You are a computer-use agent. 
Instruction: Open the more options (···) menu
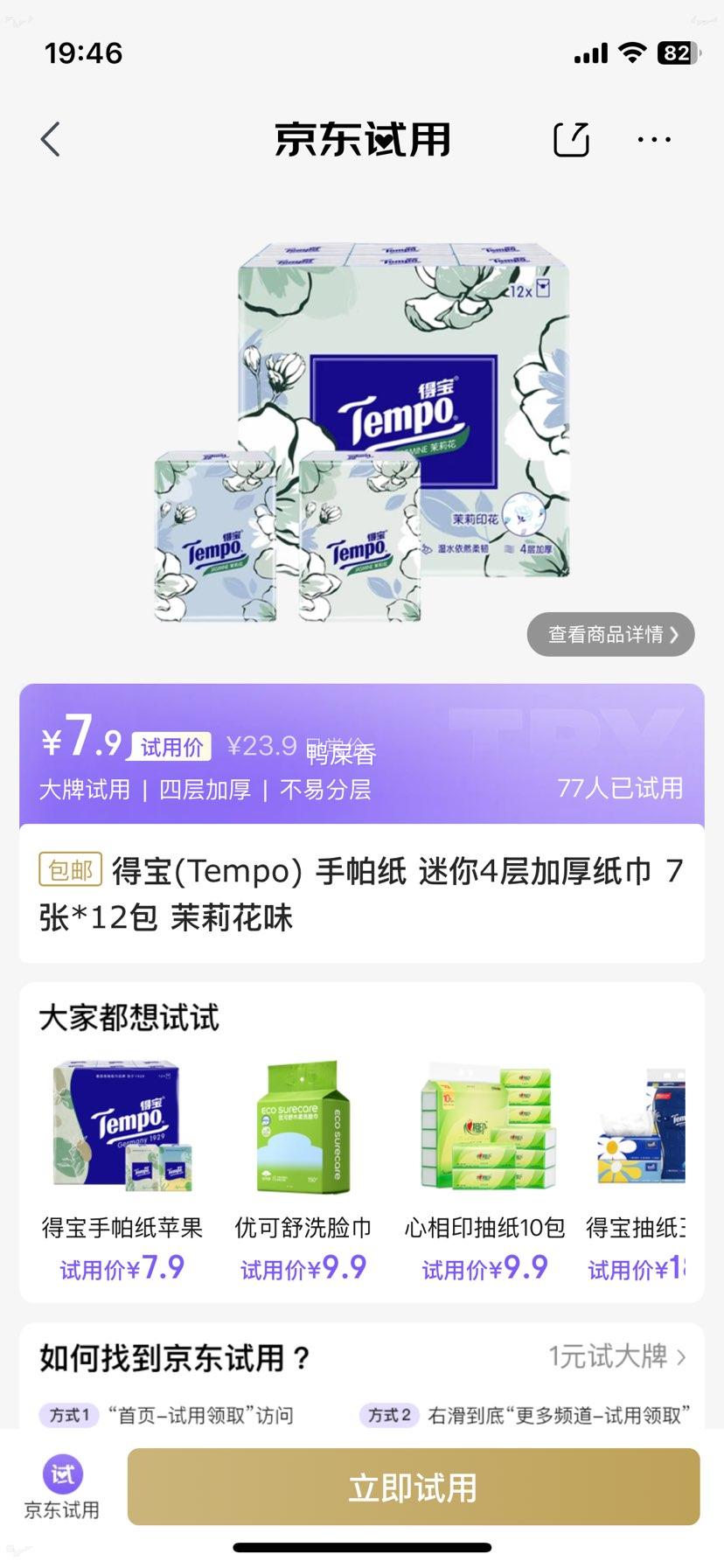pos(654,139)
